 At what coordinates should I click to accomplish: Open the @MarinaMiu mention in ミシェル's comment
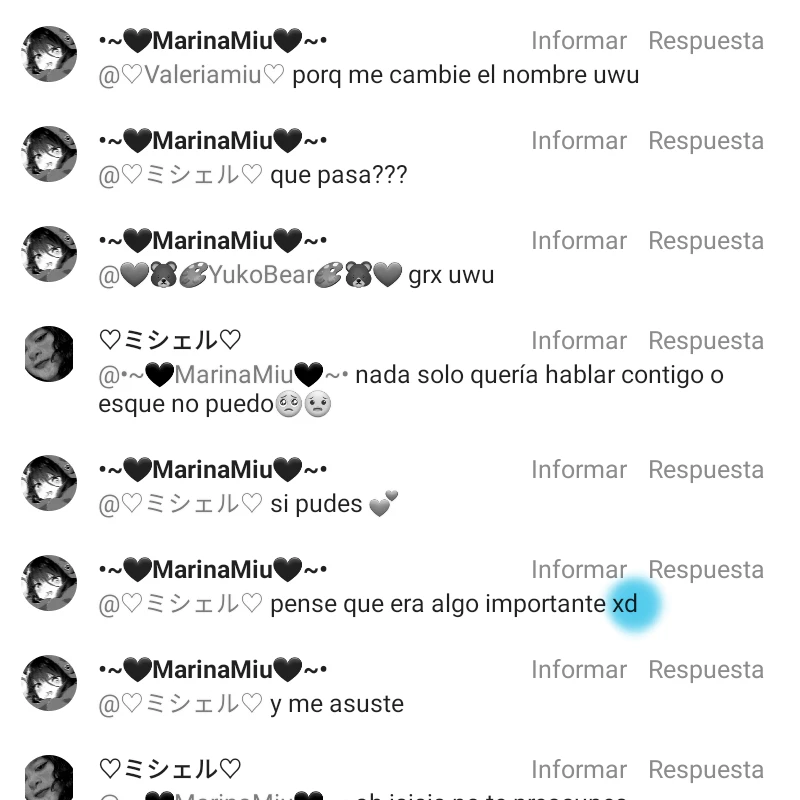[x=223, y=375]
